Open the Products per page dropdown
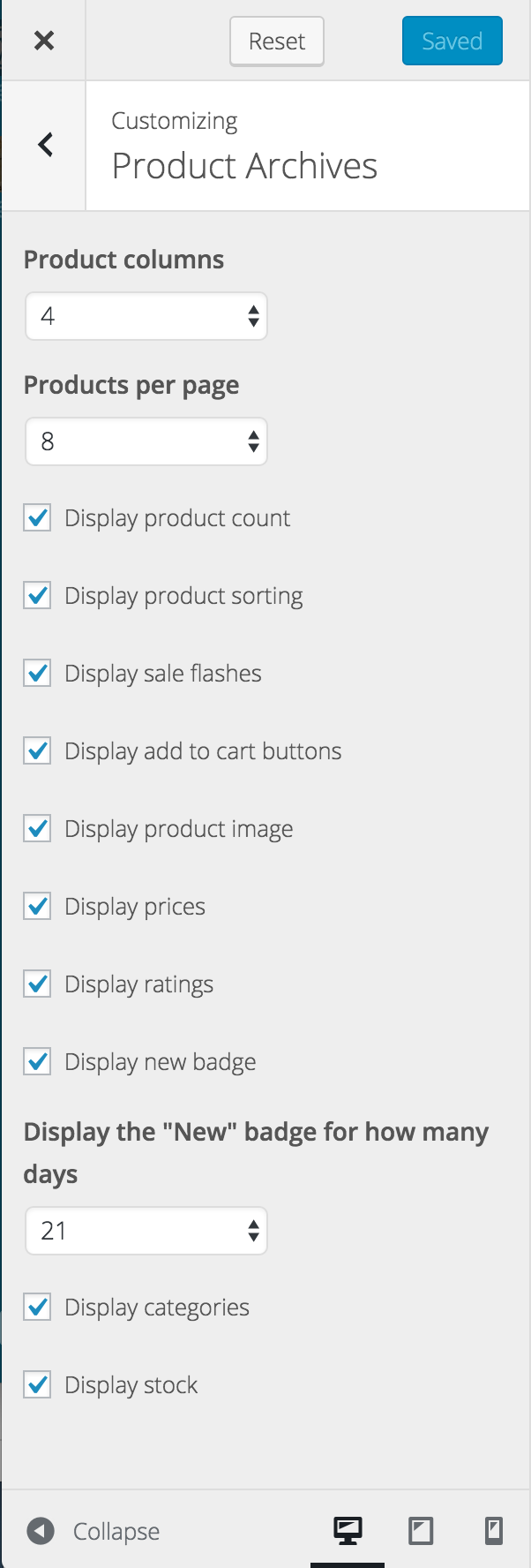This screenshot has width=531, height=1568. pos(146,441)
